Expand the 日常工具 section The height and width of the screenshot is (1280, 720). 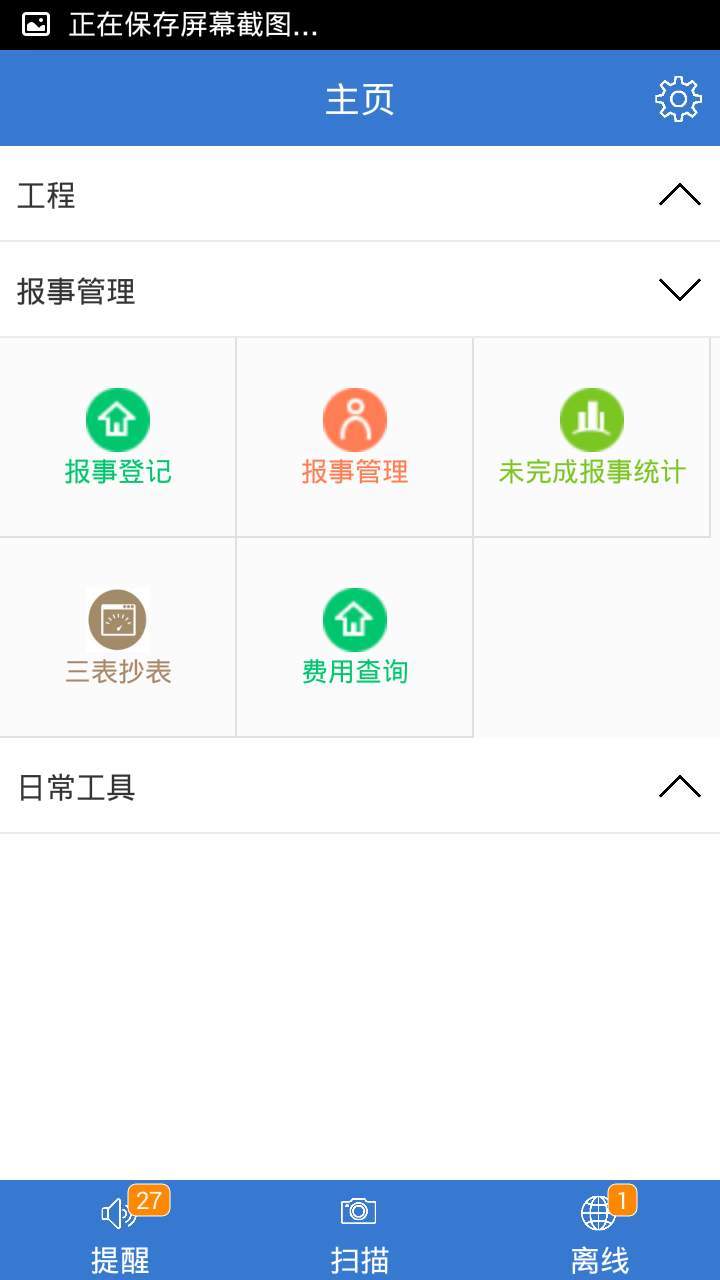click(x=360, y=787)
